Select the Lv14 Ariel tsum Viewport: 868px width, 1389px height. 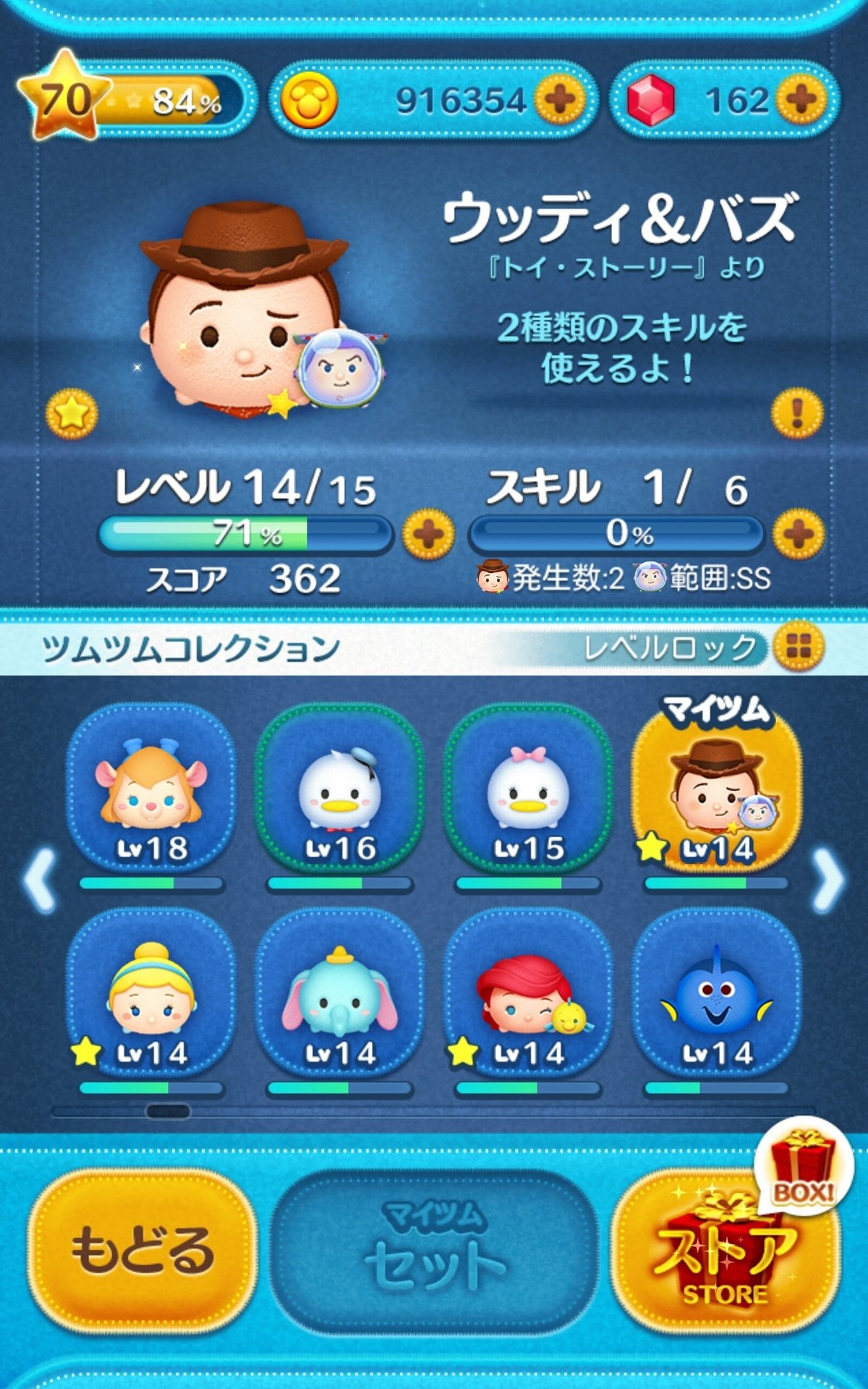pos(528,993)
